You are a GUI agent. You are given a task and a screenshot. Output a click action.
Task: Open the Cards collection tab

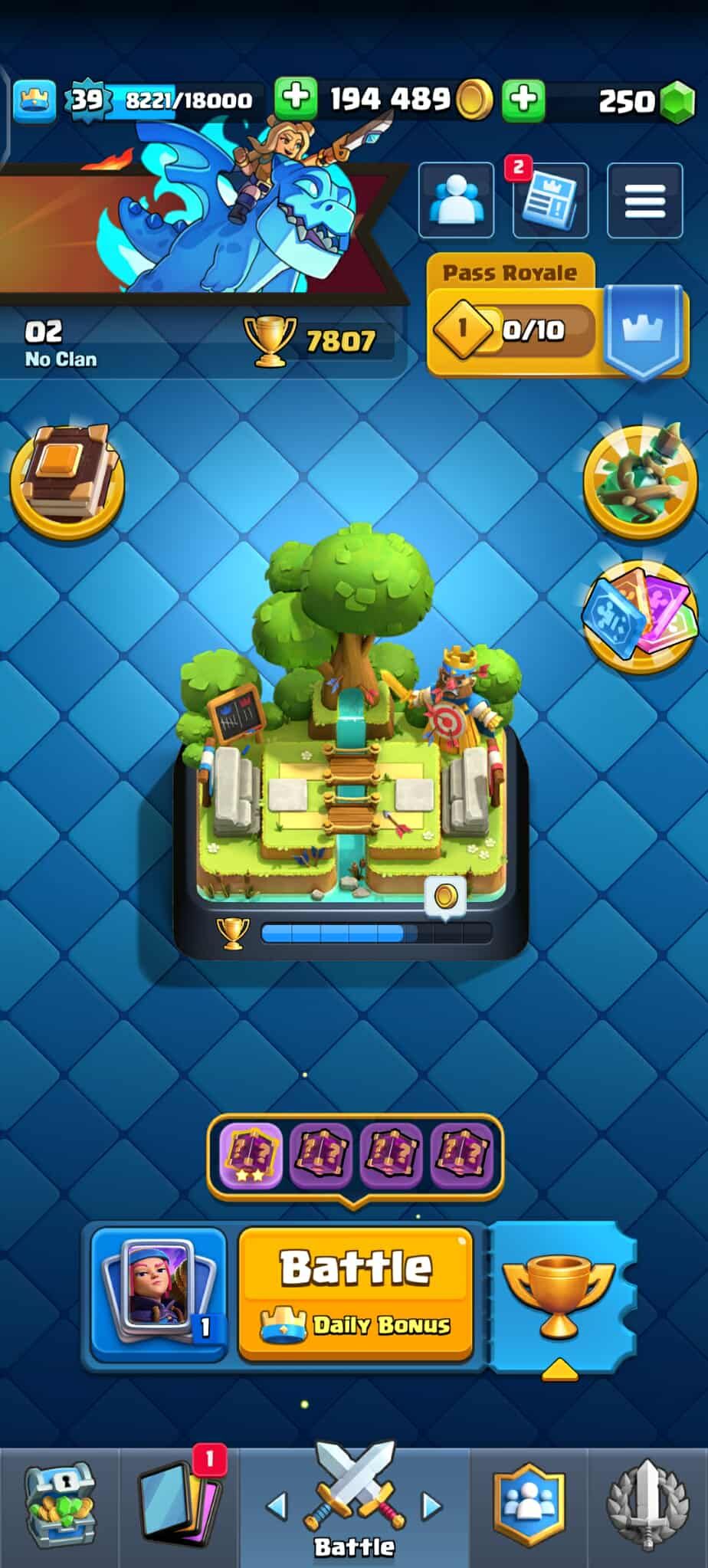(x=179, y=1506)
